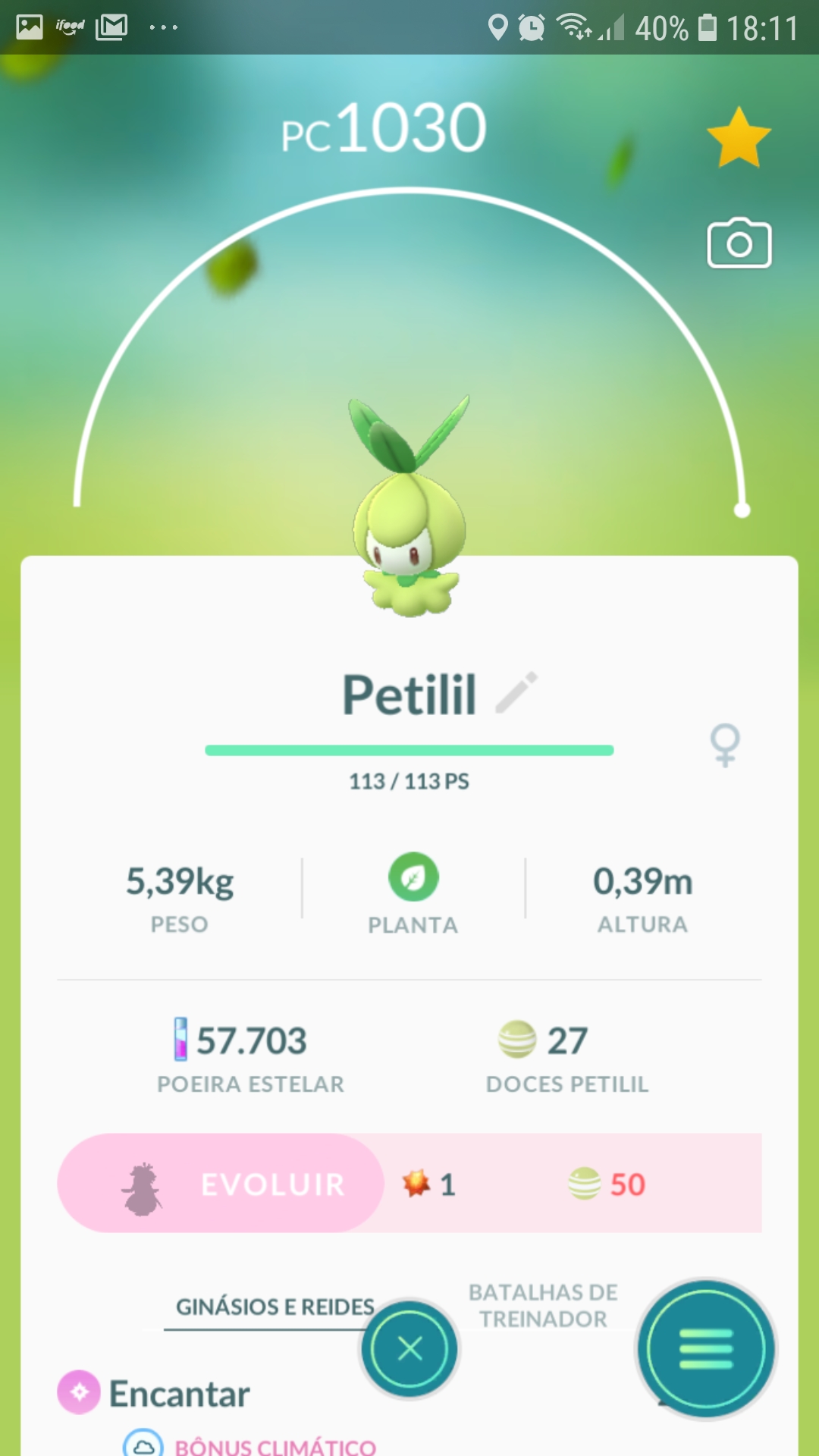Toggle the favorite star for Petilil

pyautogui.click(x=738, y=137)
